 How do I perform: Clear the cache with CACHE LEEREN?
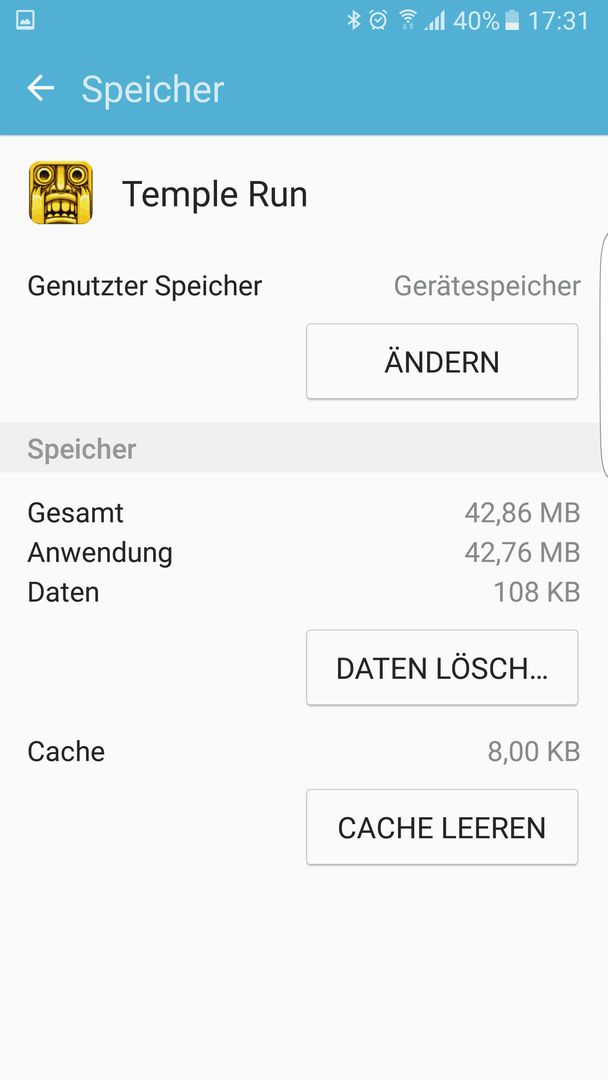coord(442,827)
